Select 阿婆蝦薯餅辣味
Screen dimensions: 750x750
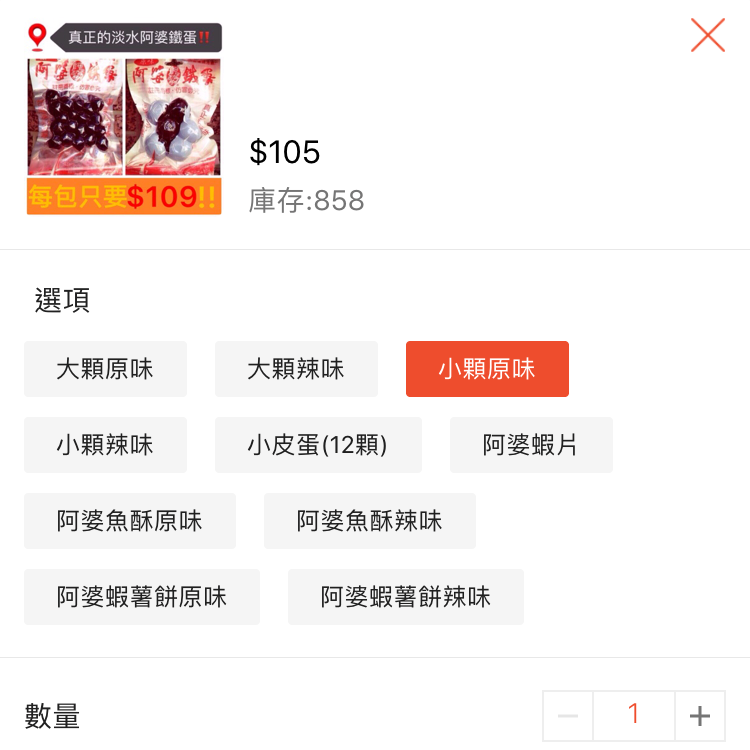(406, 597)
